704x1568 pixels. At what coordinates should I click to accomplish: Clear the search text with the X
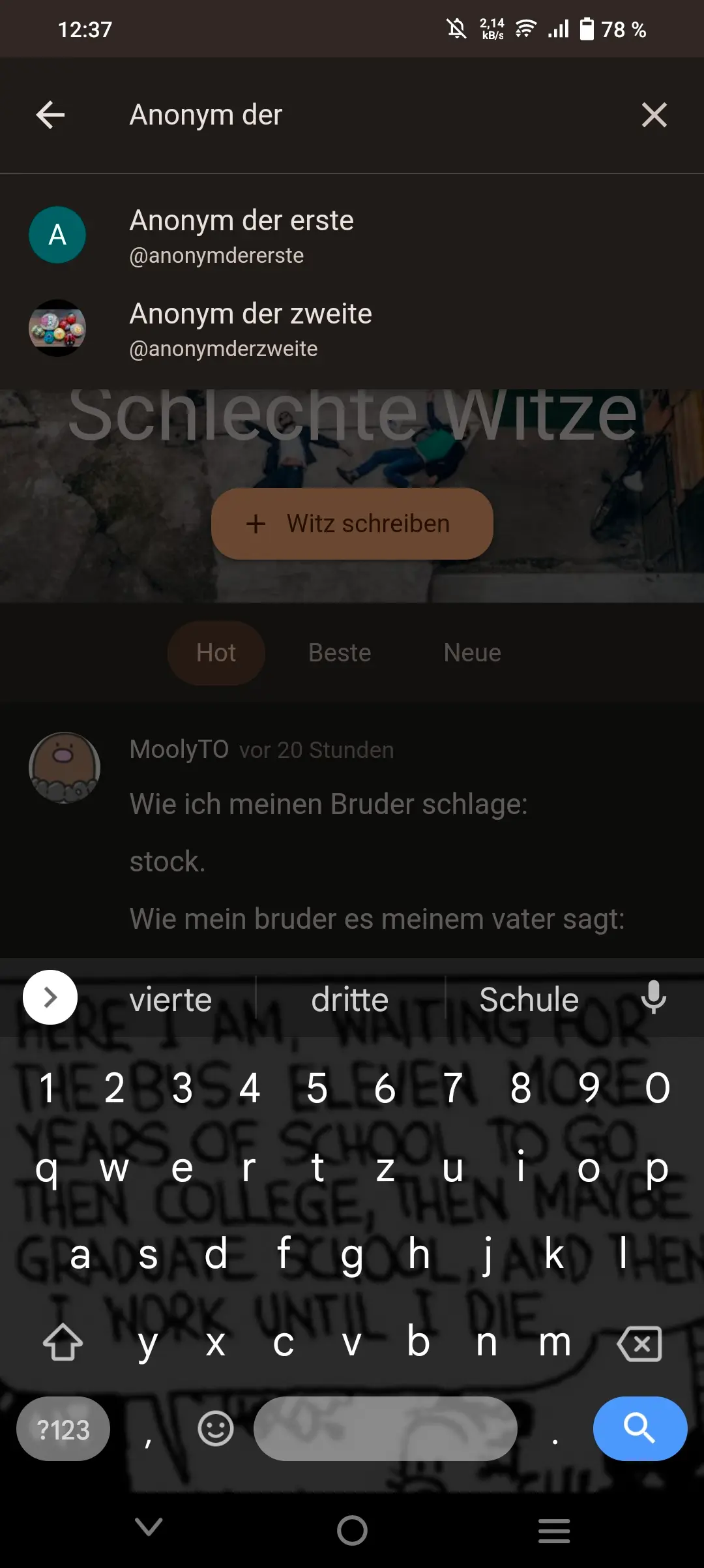654,115
